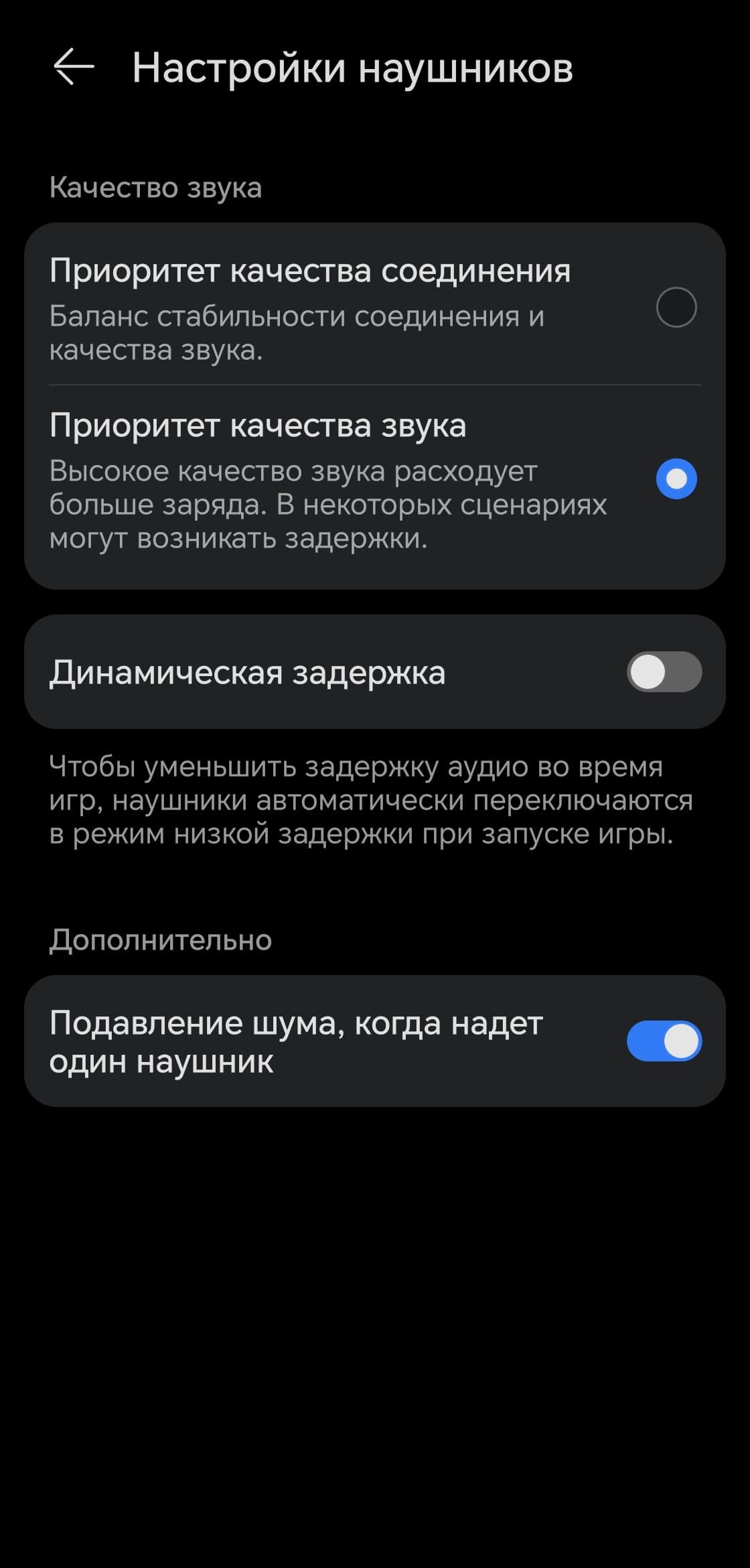Select the connection quality priority option
This screenshot has height=1568, width=750.
point(676,308)
